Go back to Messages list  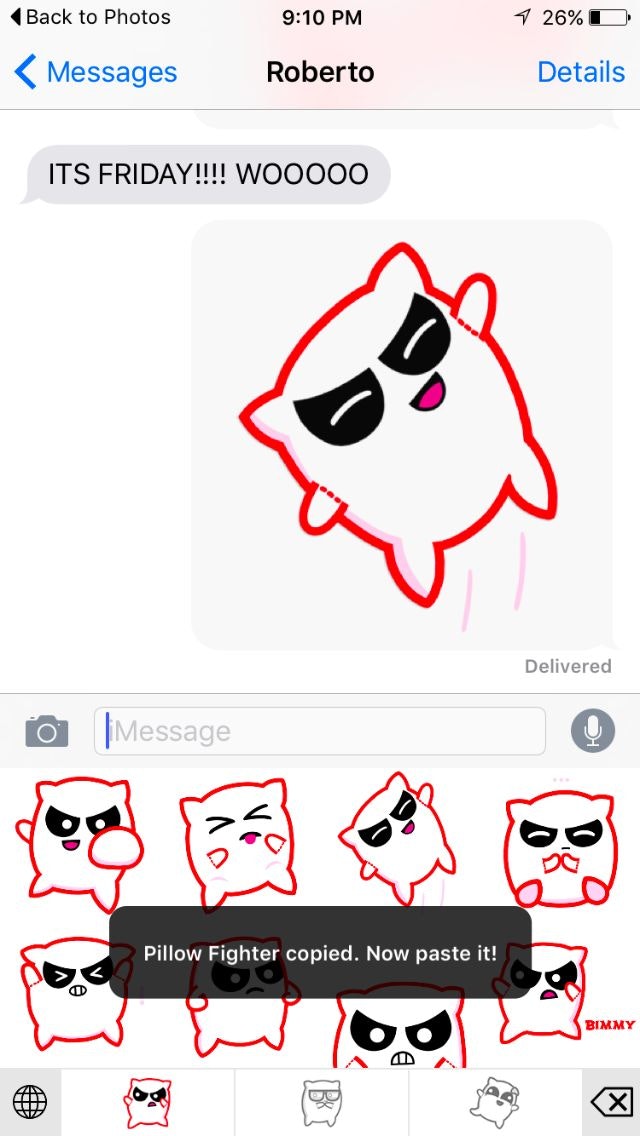tap(95, 72)
